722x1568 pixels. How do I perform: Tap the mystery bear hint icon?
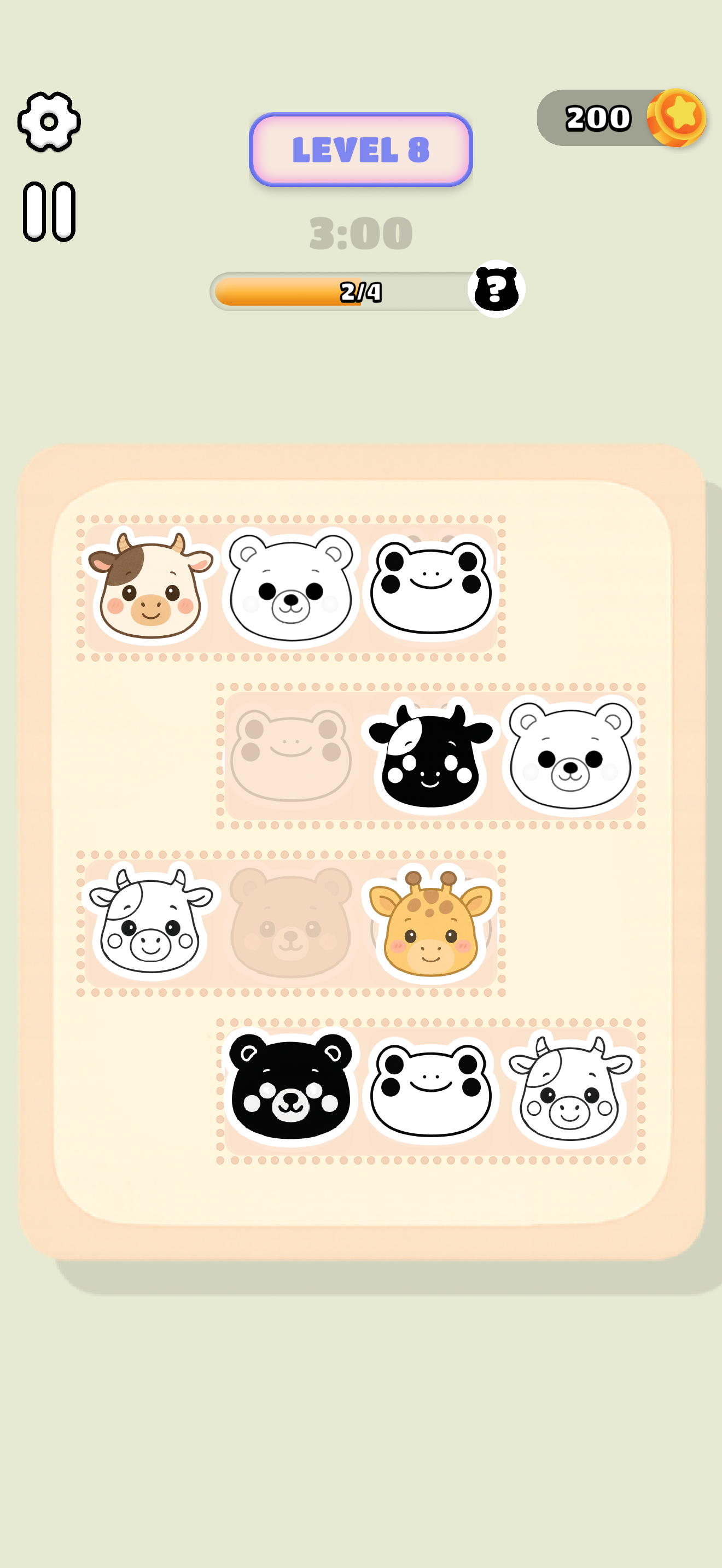tap(496, 289)
